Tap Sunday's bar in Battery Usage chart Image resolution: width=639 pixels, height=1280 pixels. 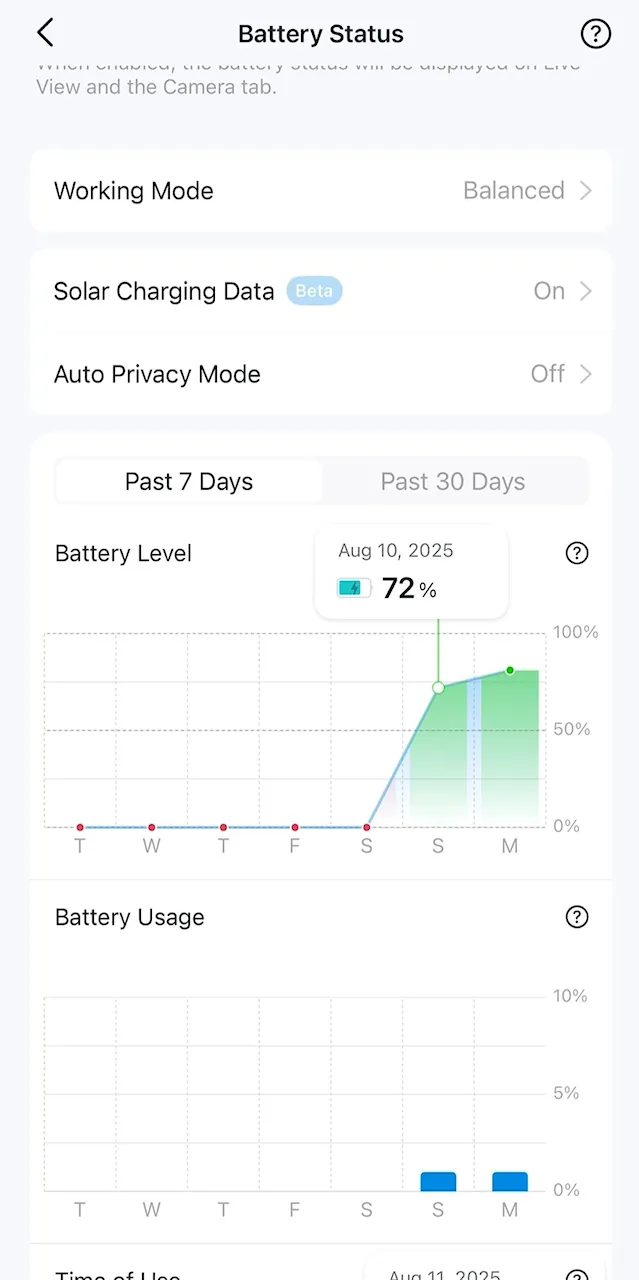438,1181
